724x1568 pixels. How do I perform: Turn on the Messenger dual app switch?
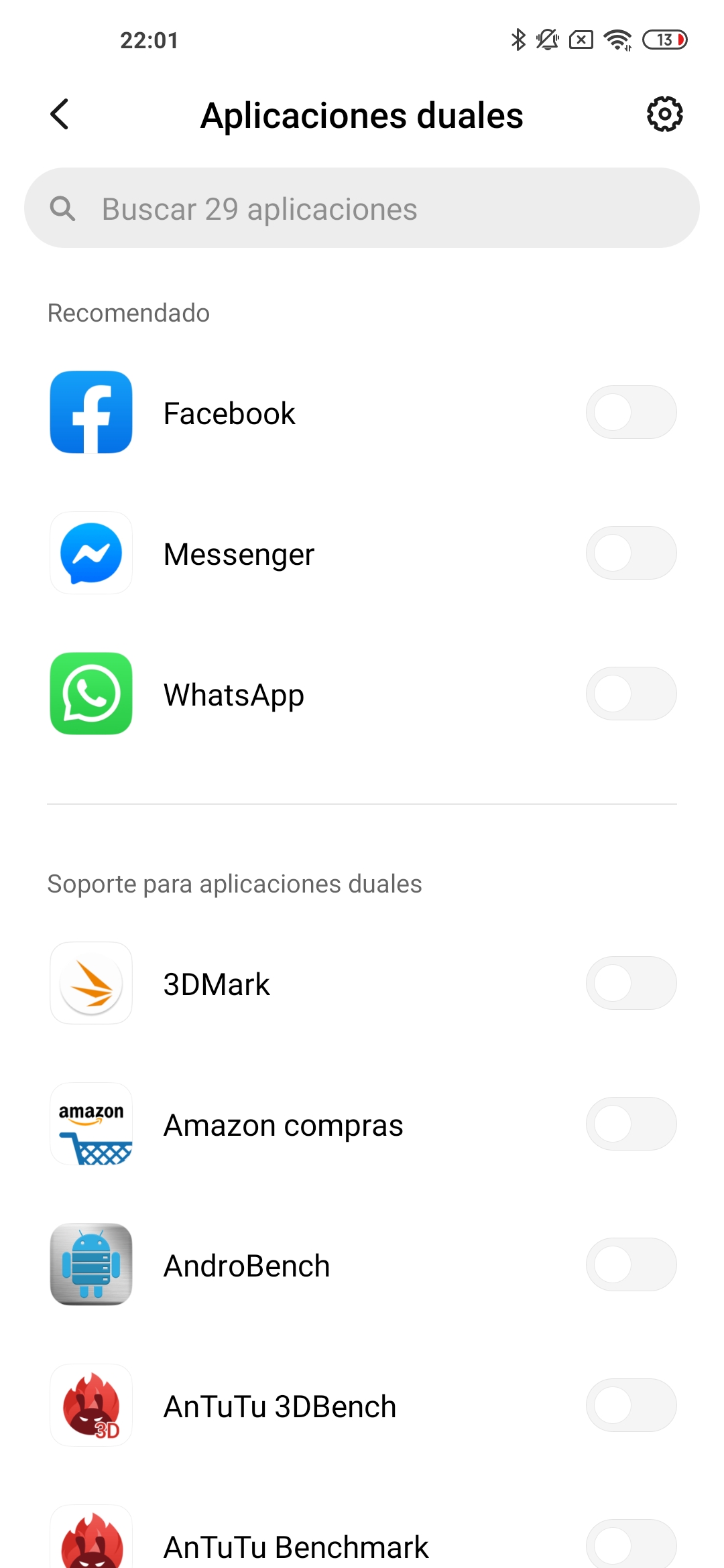pos(631,553)
